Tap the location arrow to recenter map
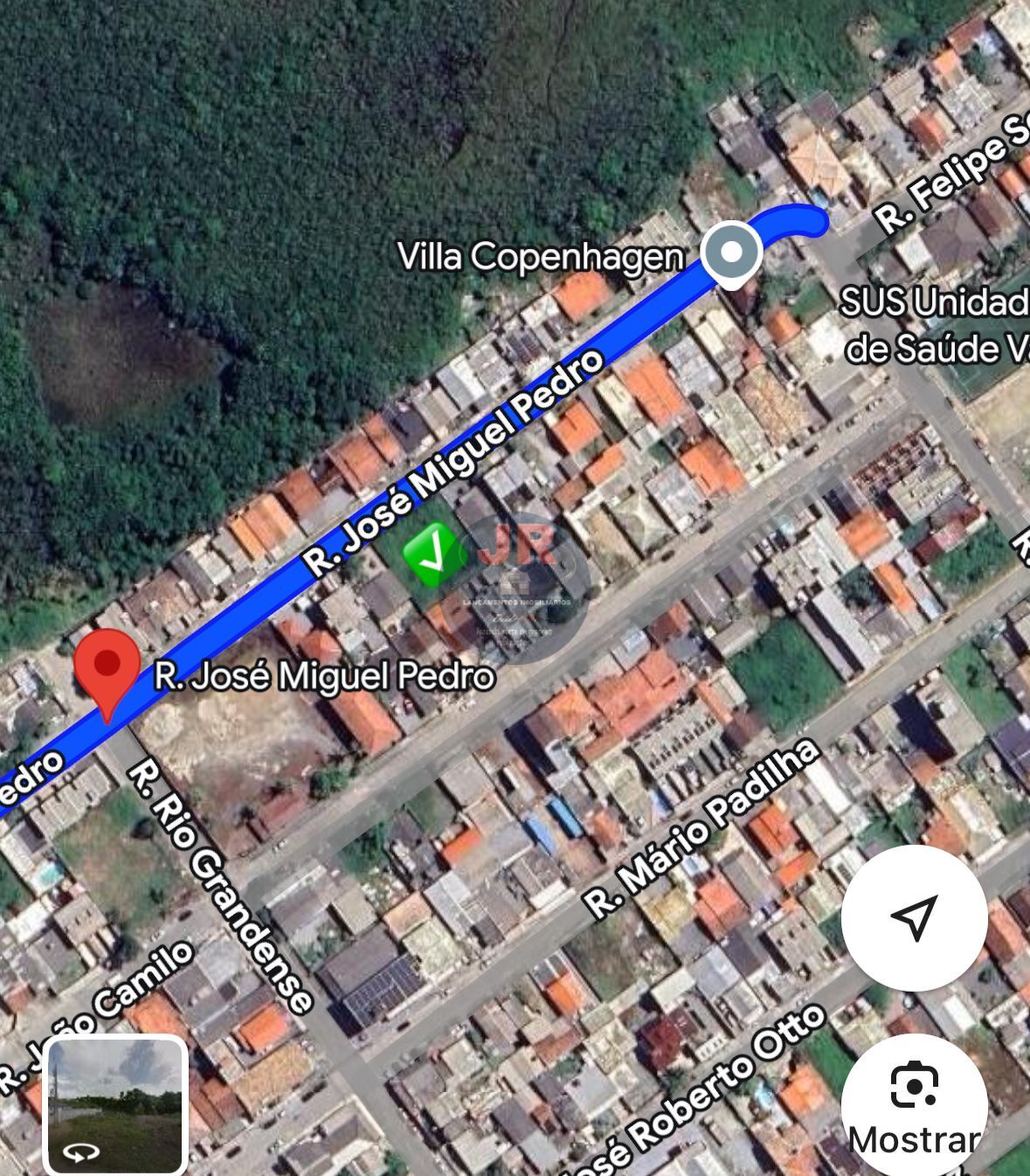Viewport: 1030px width, 1176px height. 914,917
